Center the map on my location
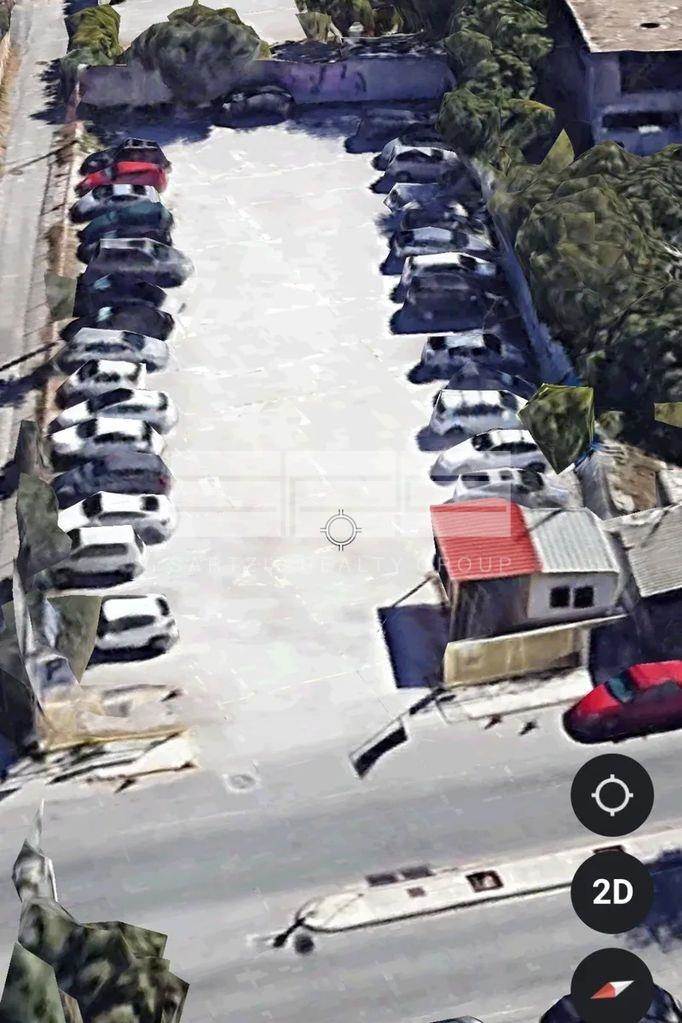682x1023 pixels. [612, 795]
